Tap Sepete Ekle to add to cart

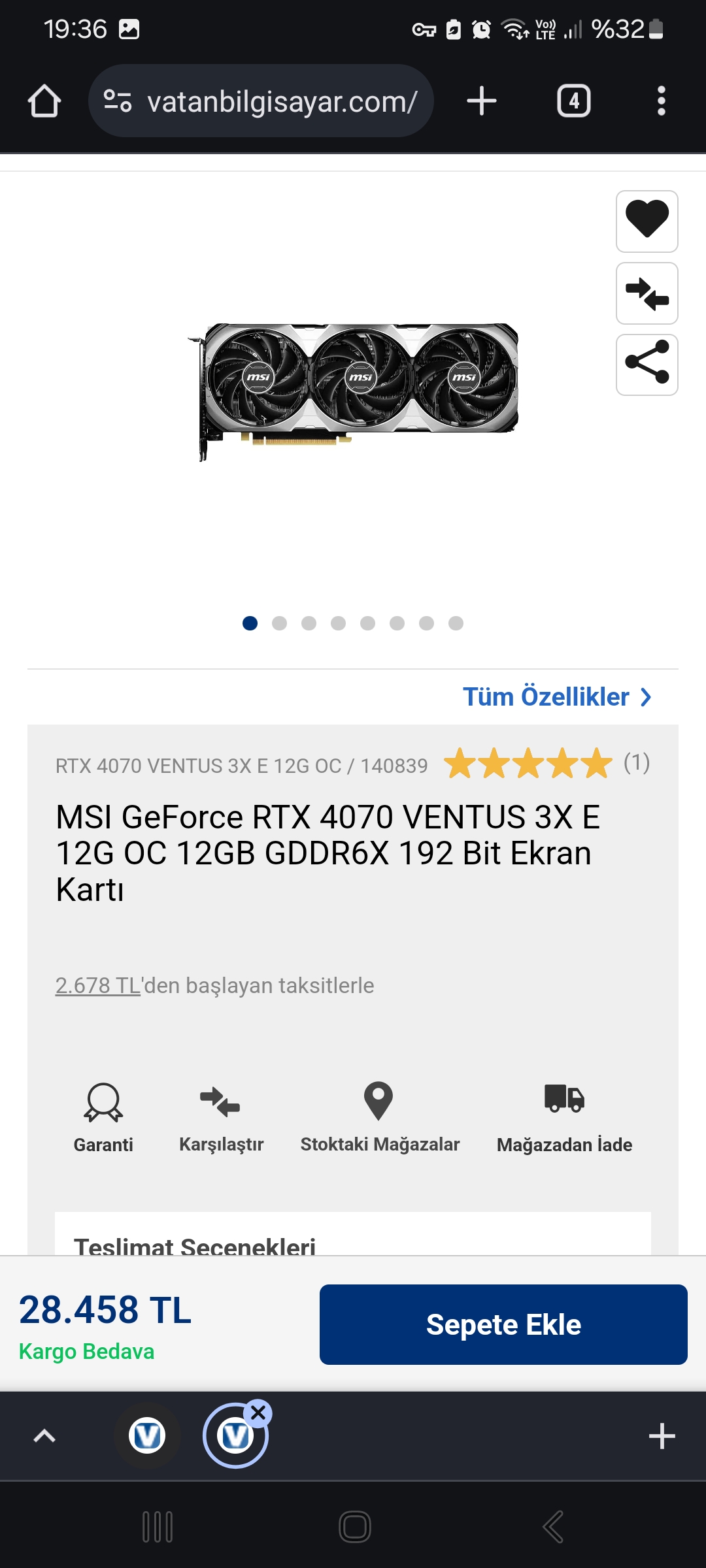click(x=503, y=1324)
